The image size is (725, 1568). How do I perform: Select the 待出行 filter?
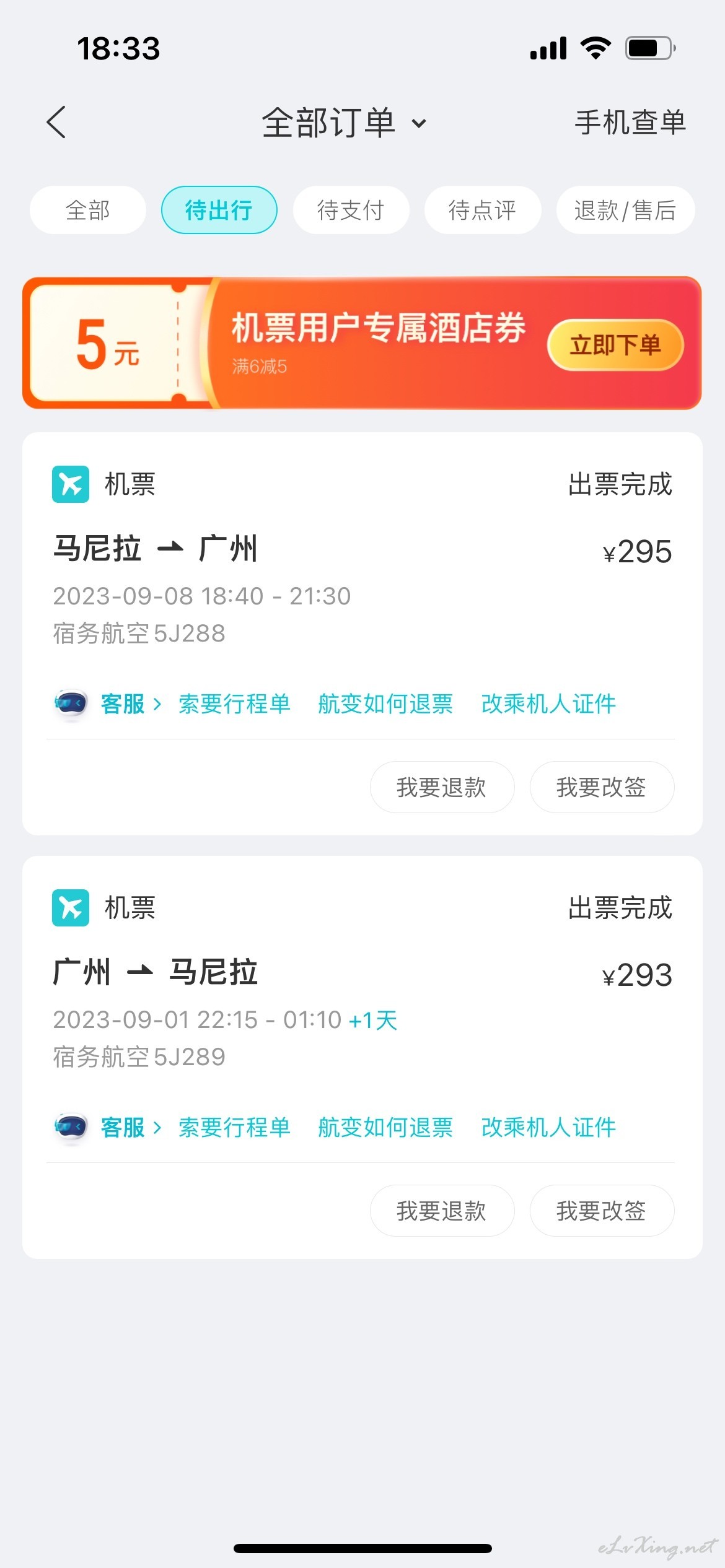tap(219, 210)
